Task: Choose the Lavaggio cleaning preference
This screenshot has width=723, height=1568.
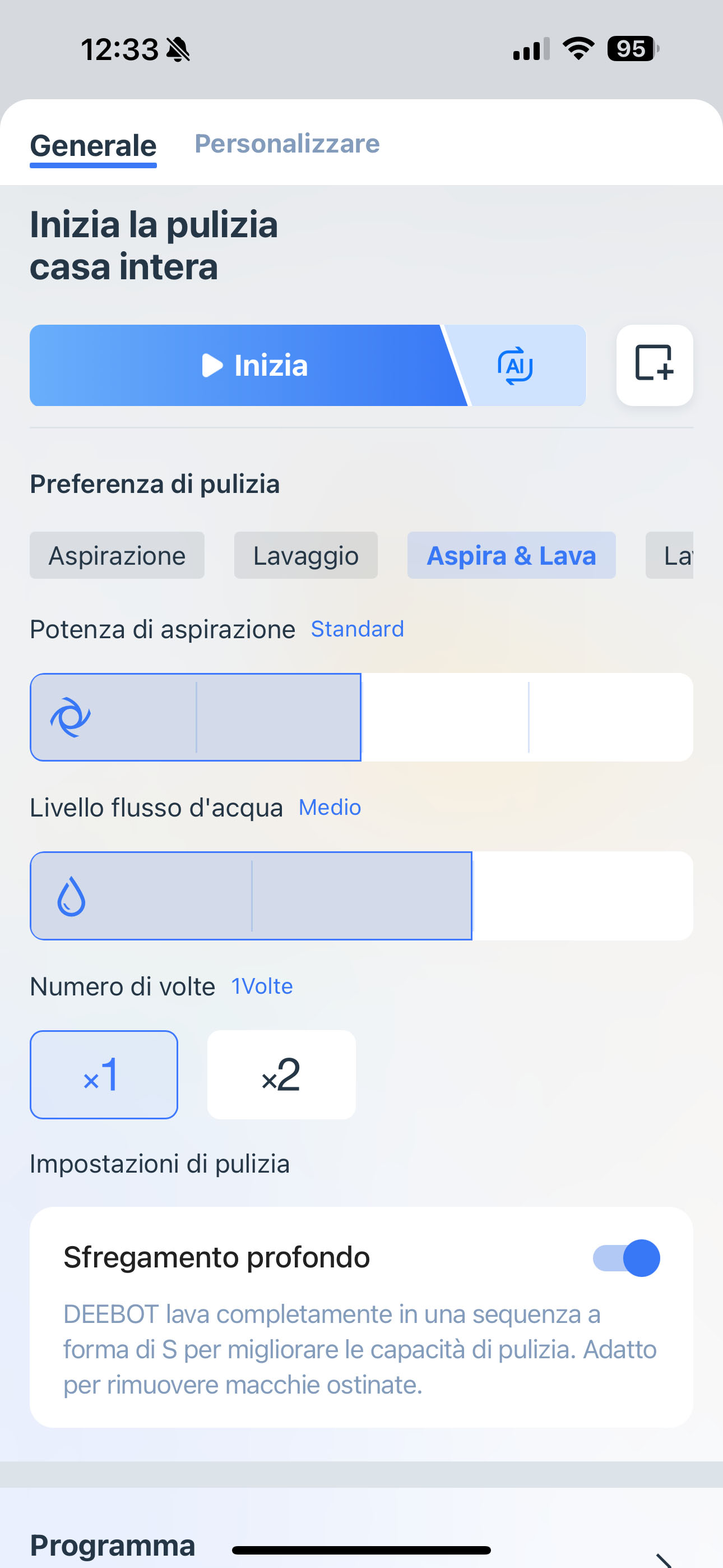Action: coord(305,555)
